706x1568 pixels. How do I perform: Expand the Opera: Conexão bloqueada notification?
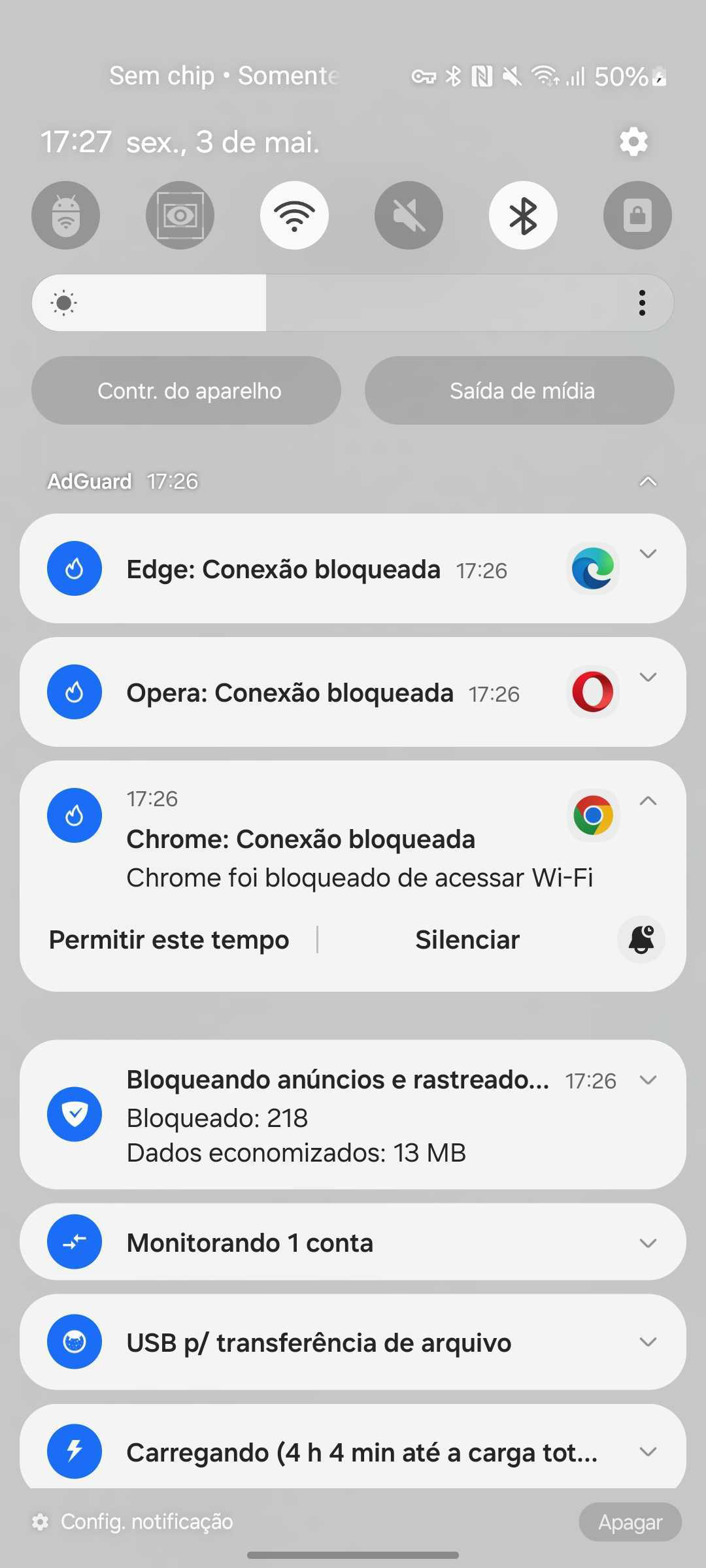(x=648, y=678)
